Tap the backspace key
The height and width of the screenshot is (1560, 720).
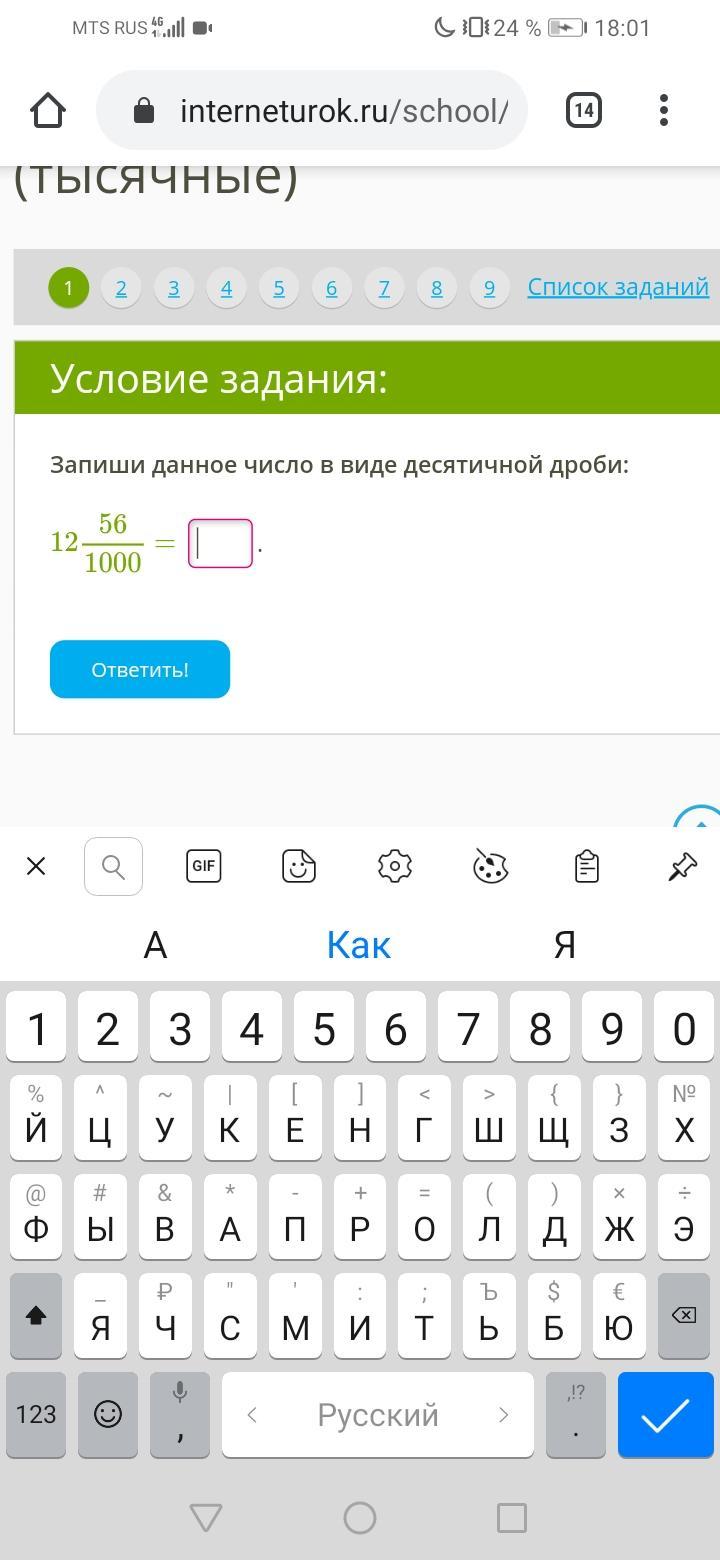coord(684,1316)
